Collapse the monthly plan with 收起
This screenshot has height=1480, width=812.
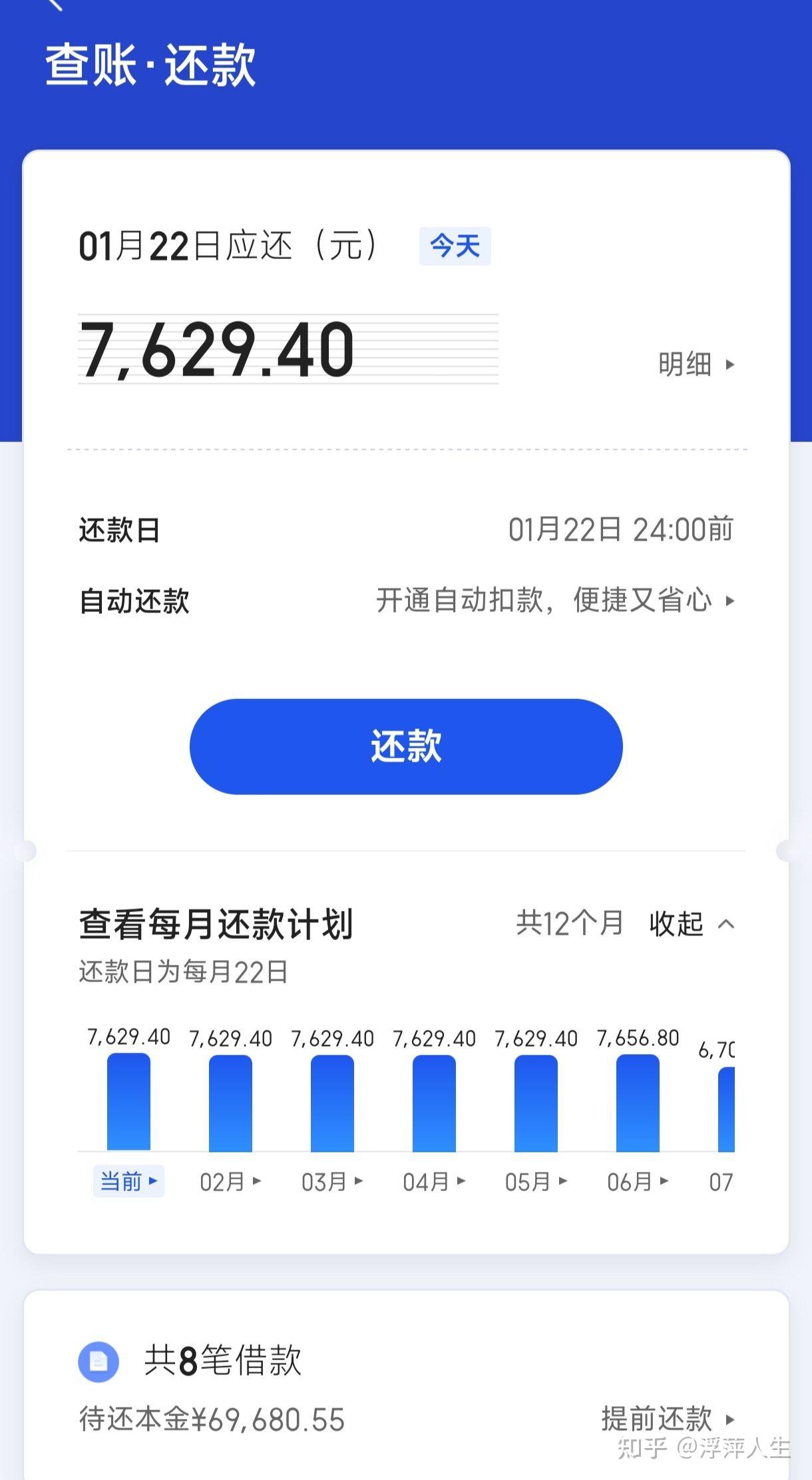[692, 924]
